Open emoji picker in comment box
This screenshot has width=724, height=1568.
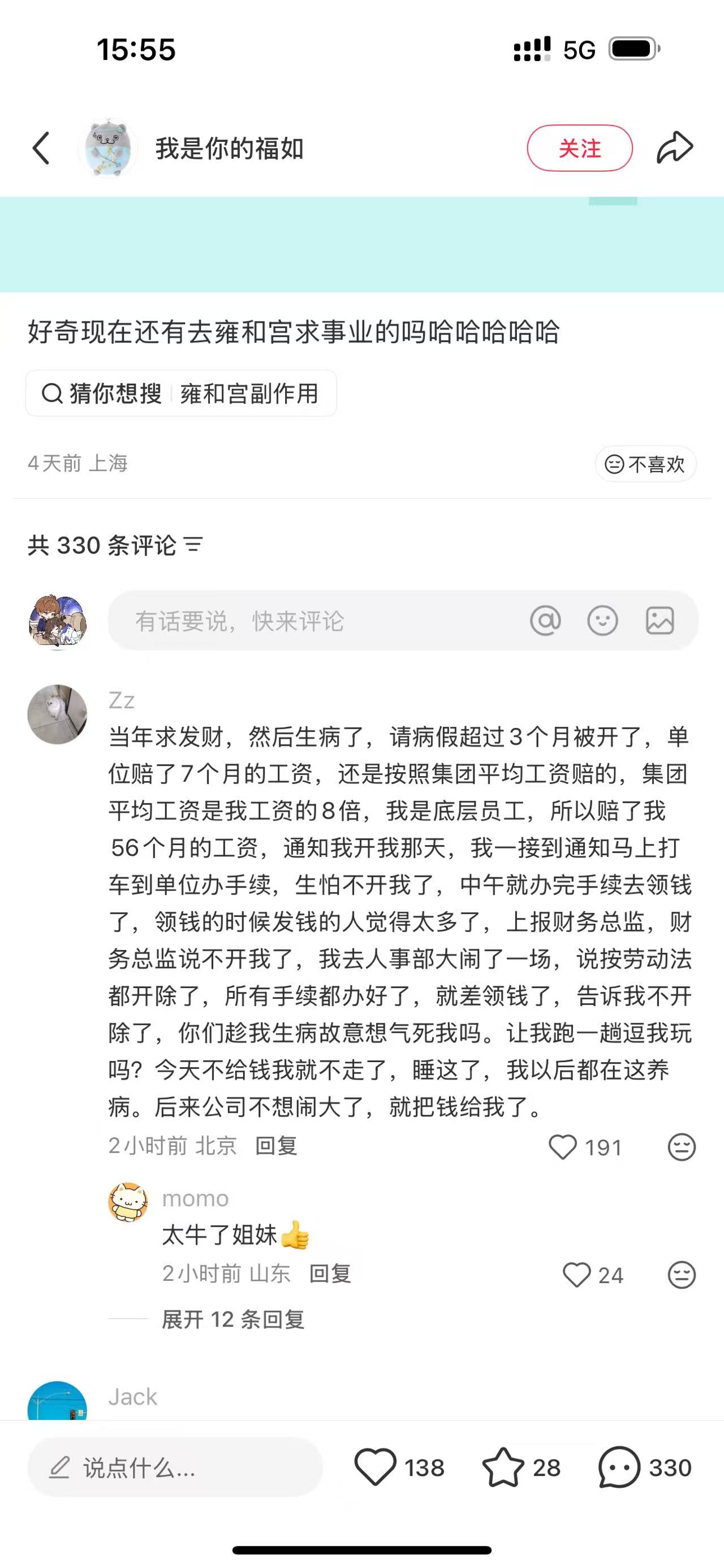click(x=602, y=621)
